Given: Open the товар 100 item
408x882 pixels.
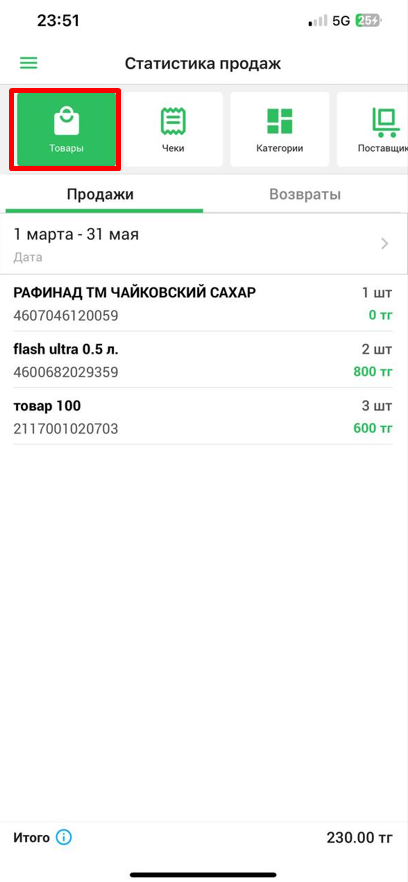Looking at the screenshot, I should [x=203, y=417].
